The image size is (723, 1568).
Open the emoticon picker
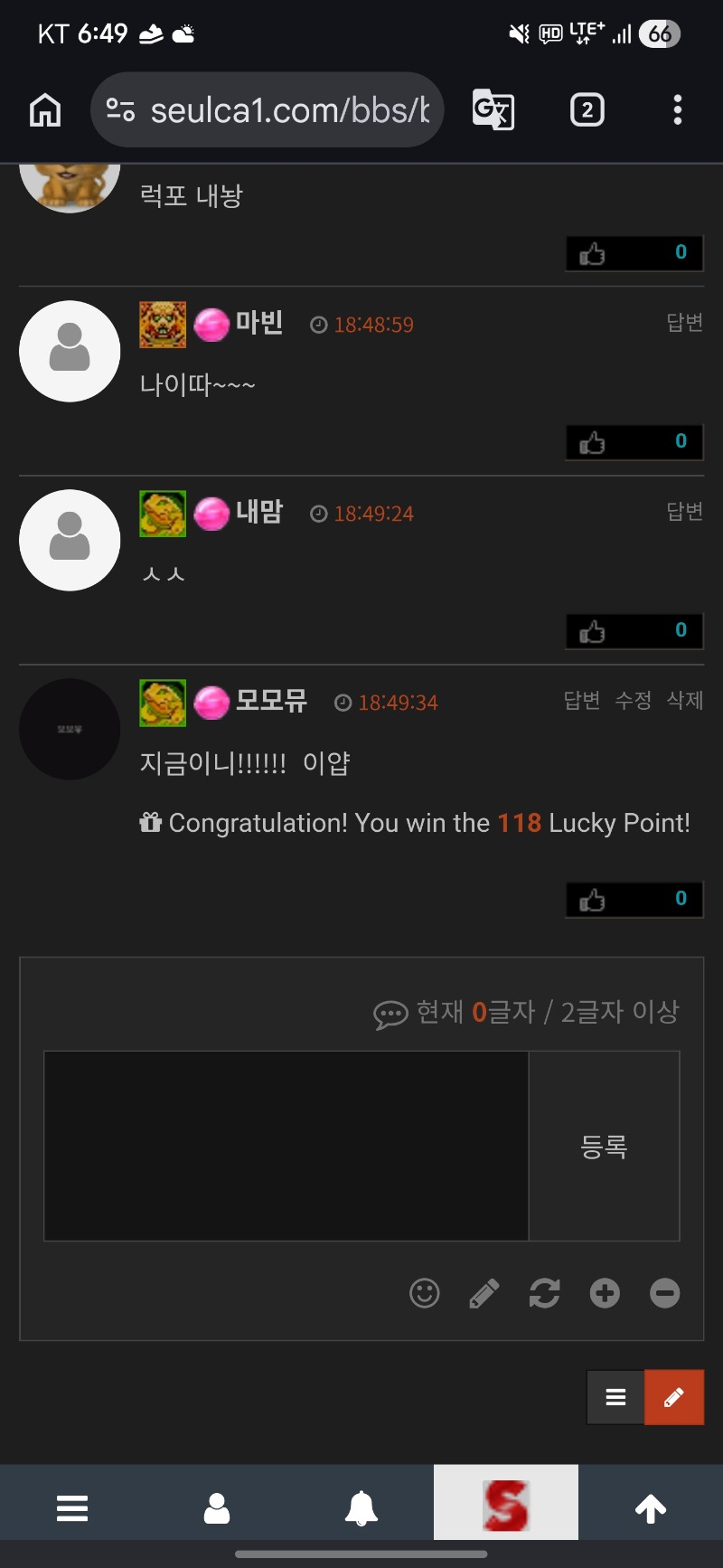click(424, 1293)
